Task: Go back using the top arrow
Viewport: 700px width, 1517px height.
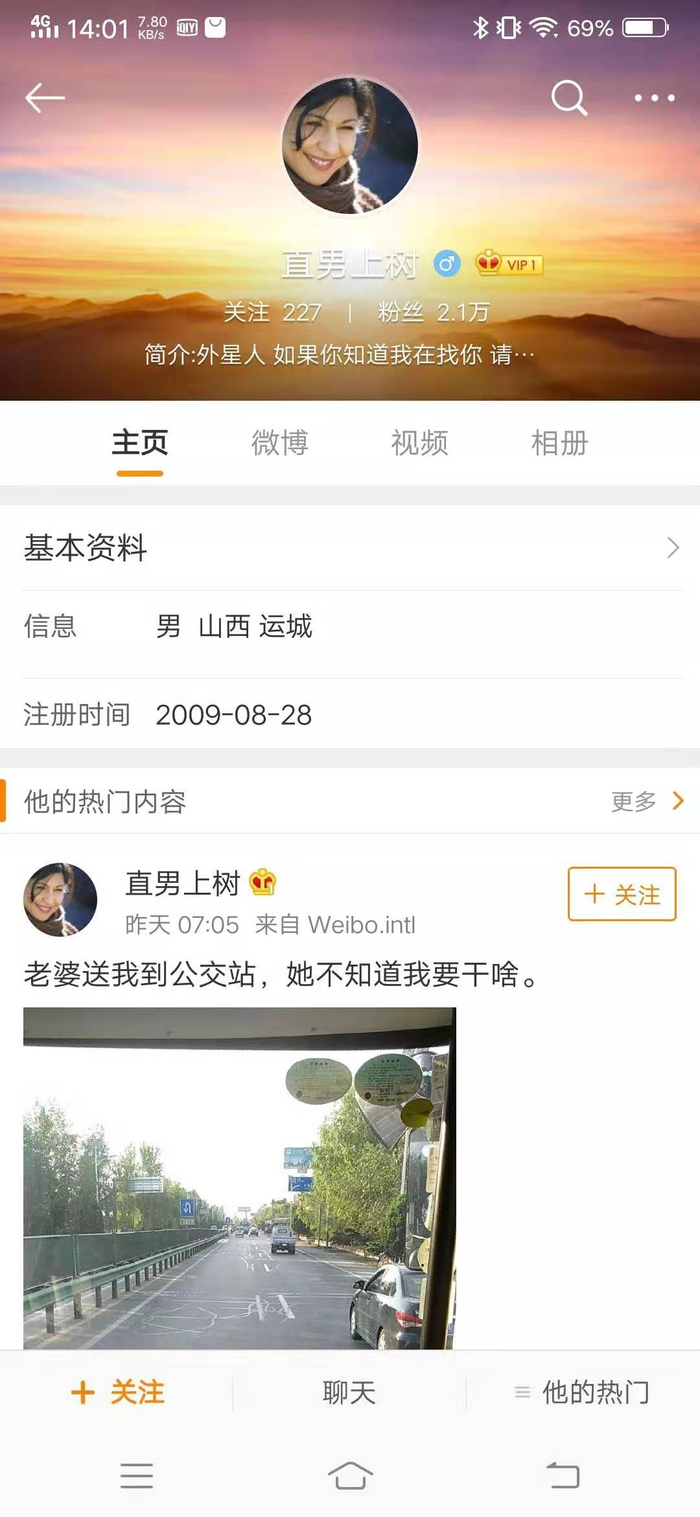Action: click(x=45, y=98)
